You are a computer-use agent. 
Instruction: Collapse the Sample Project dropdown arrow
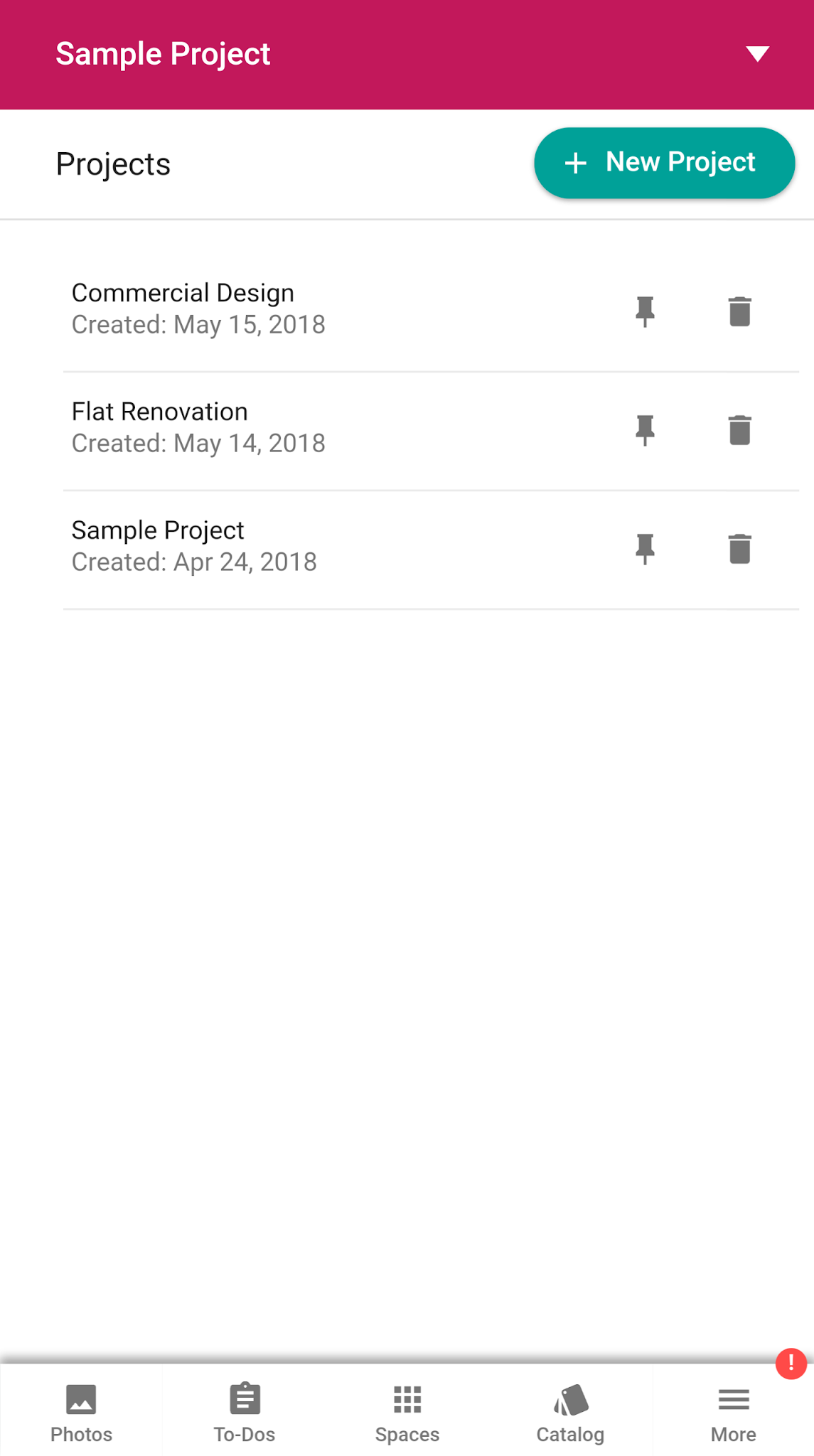click(x=757, y=54)
